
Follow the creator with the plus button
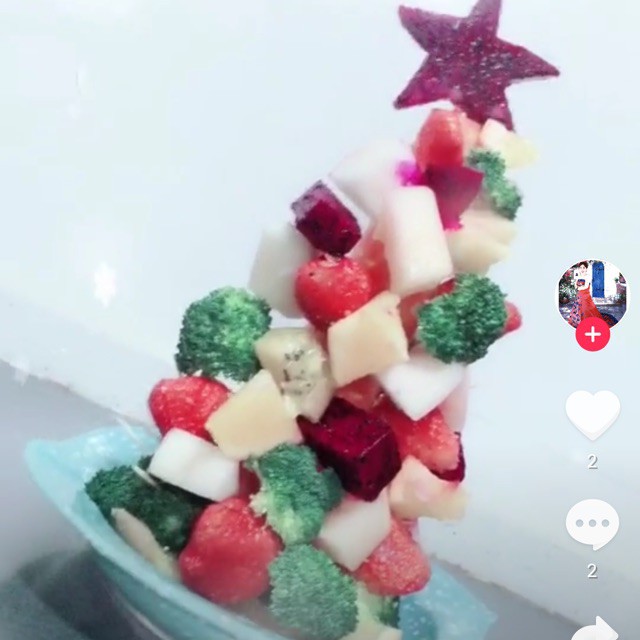click(592, 335)
